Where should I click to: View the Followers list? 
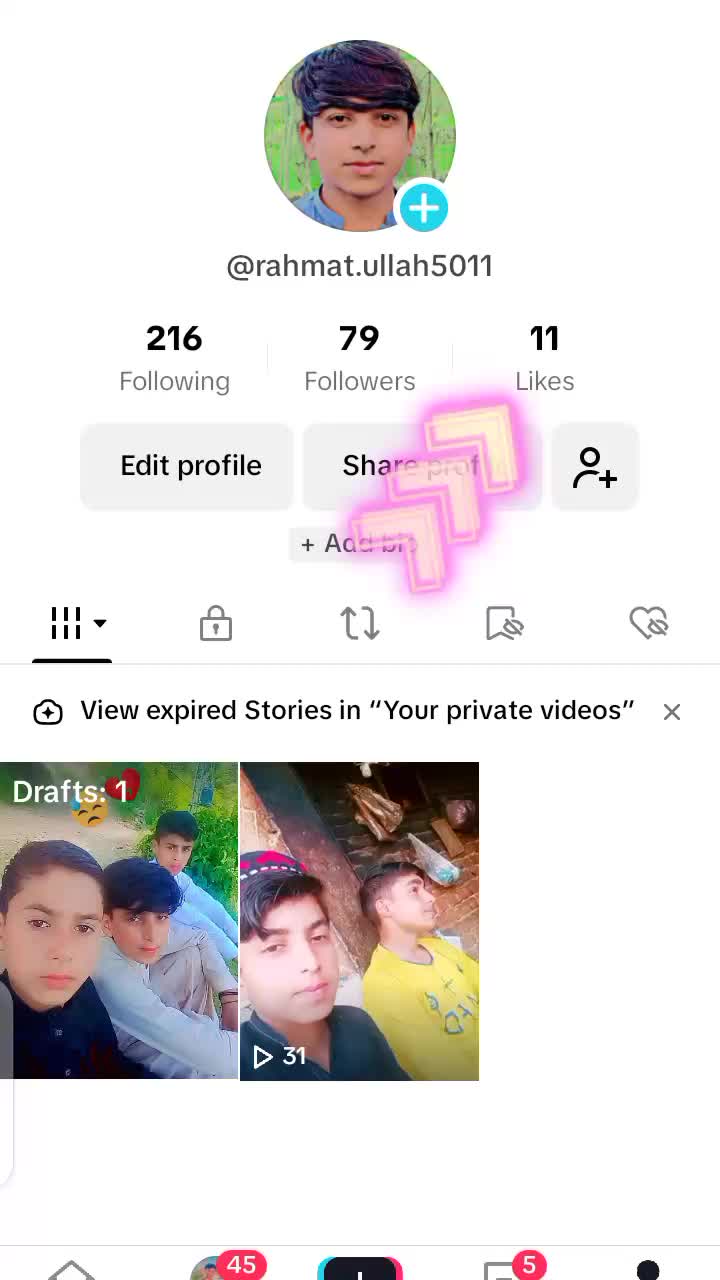(x=359, y=357)
